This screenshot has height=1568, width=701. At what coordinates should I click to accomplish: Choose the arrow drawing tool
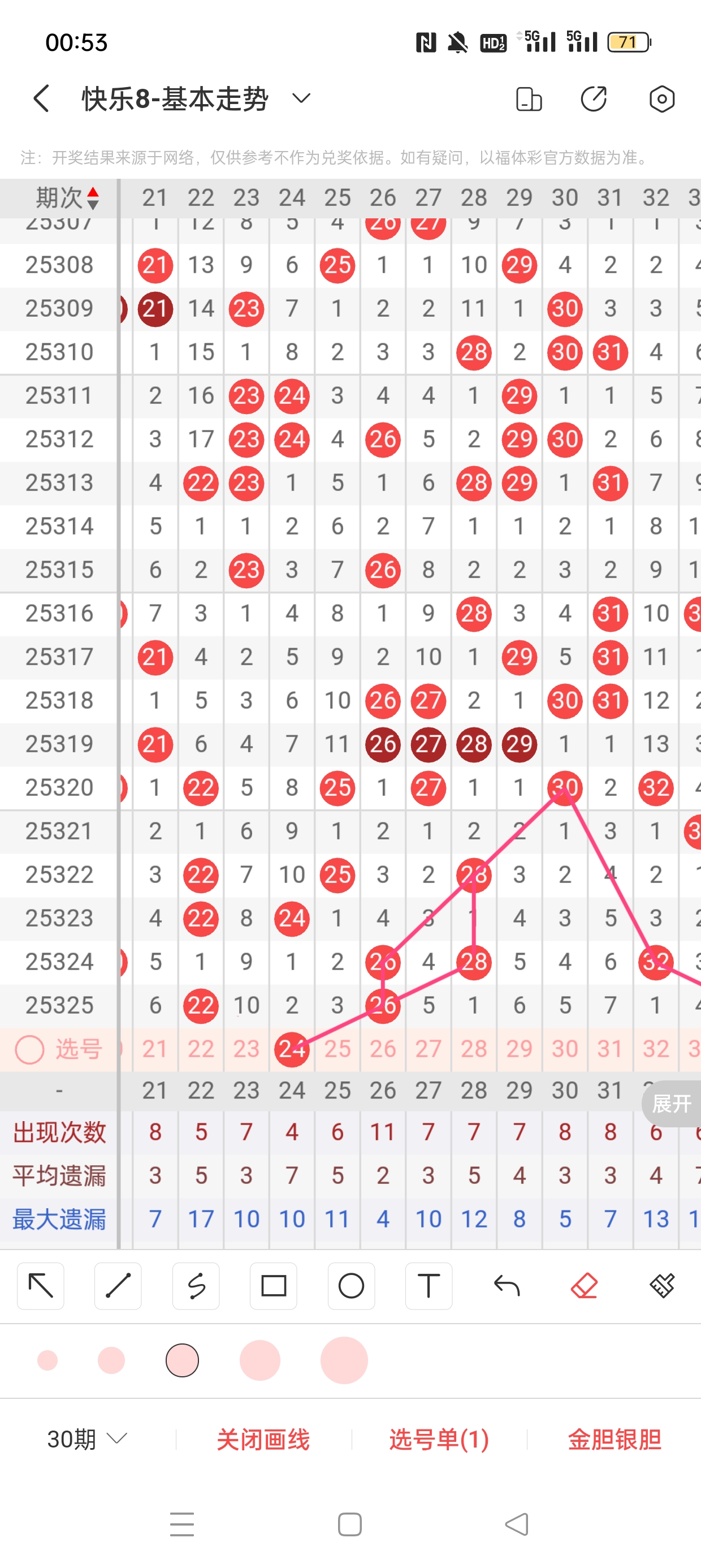click(41, 1286)
